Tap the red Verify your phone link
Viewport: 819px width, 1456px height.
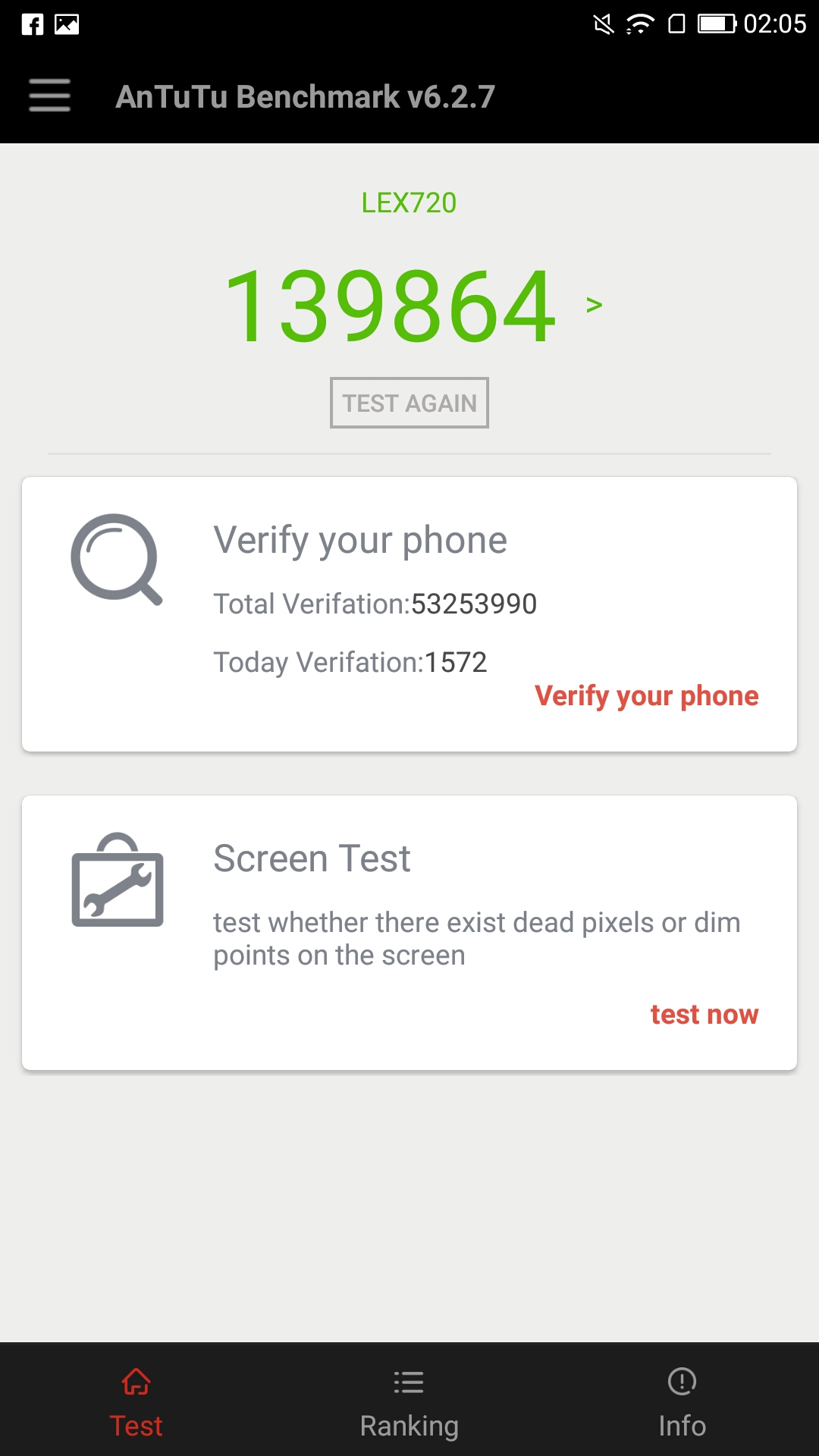pyautogui.click(x=646, y=695)
